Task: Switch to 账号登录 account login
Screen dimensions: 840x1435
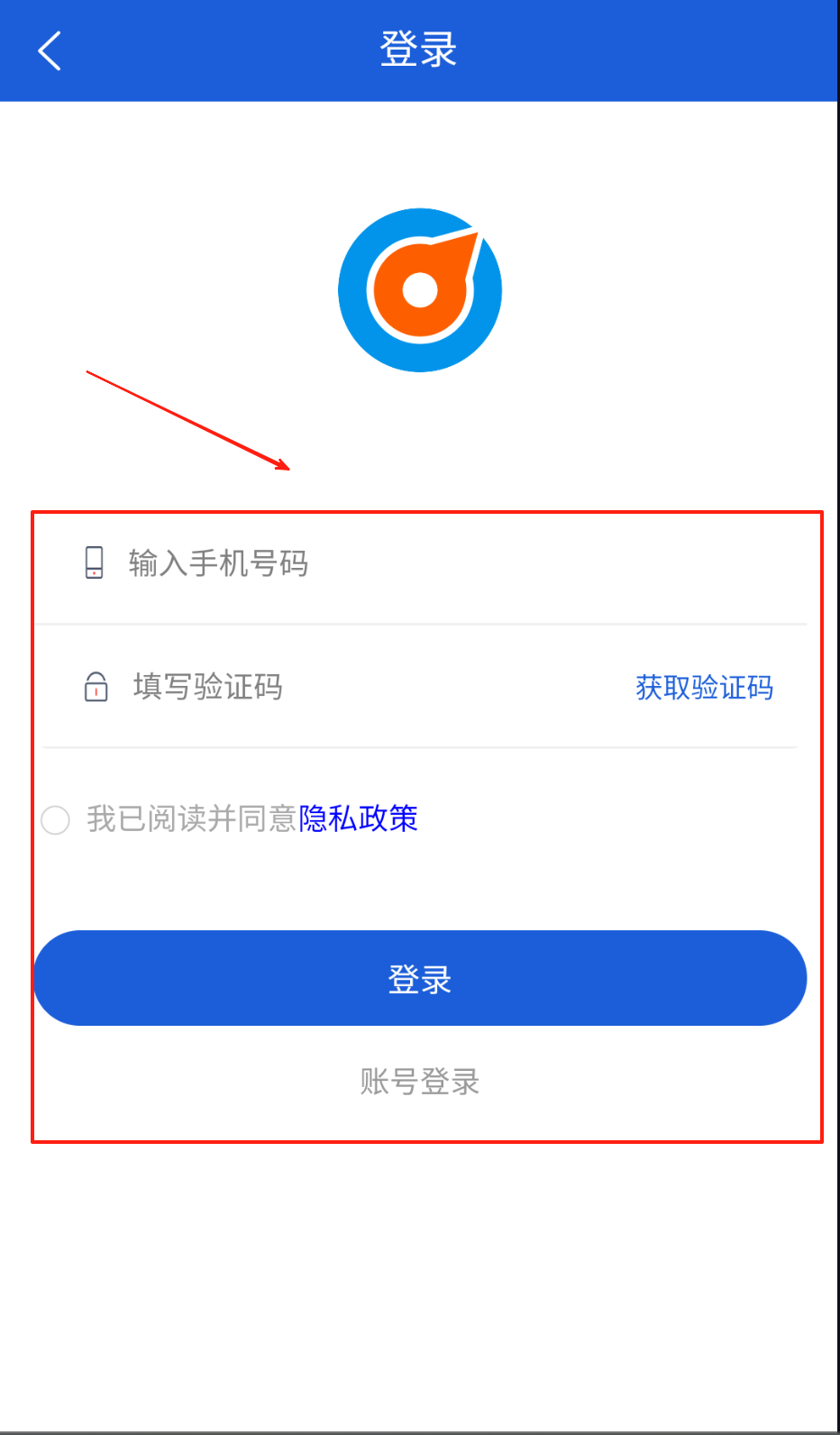Action: pos(420,1081)
